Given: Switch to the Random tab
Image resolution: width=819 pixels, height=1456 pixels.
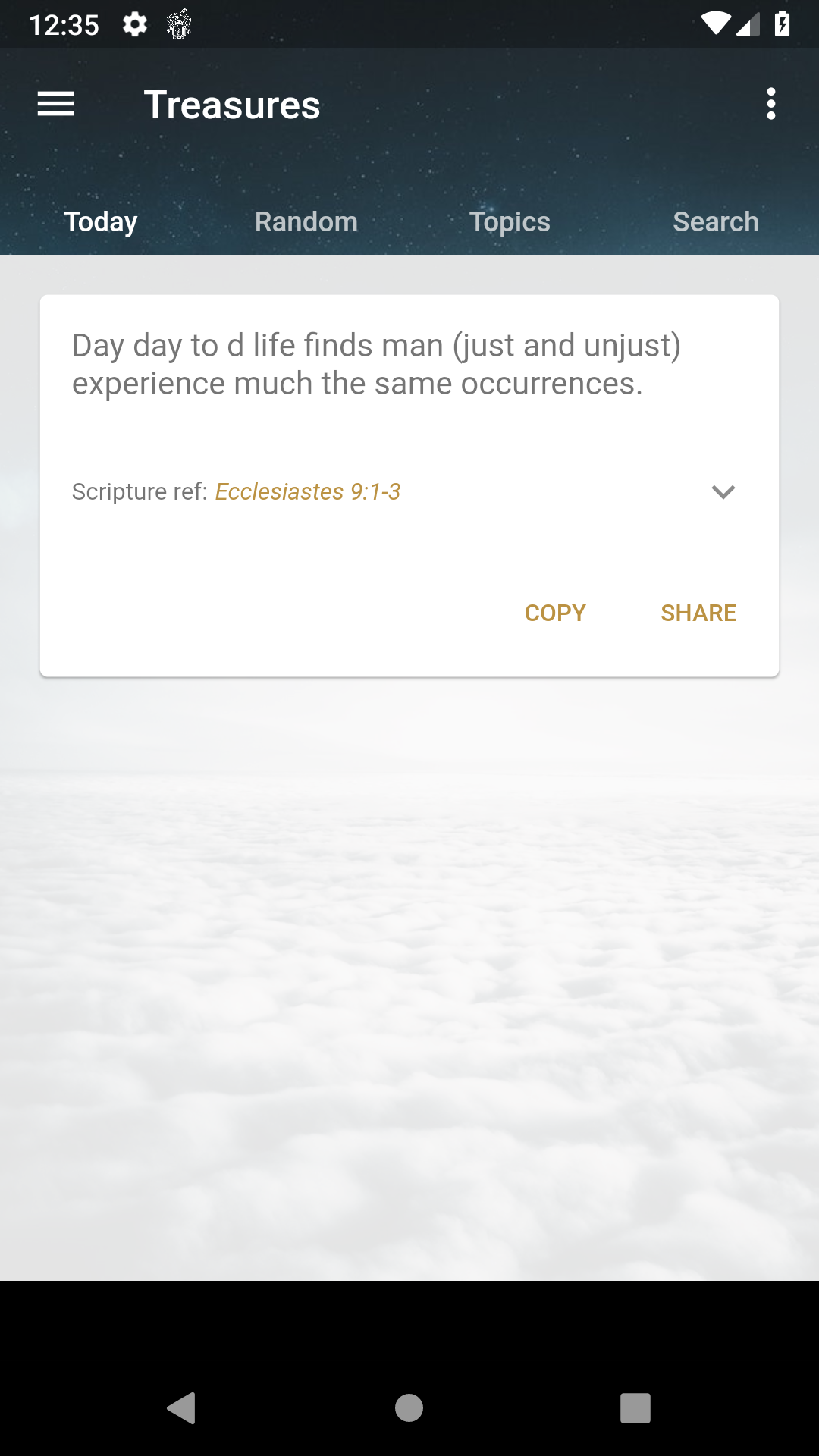Looking at the screenshot, I should click(x=306, y=221).
